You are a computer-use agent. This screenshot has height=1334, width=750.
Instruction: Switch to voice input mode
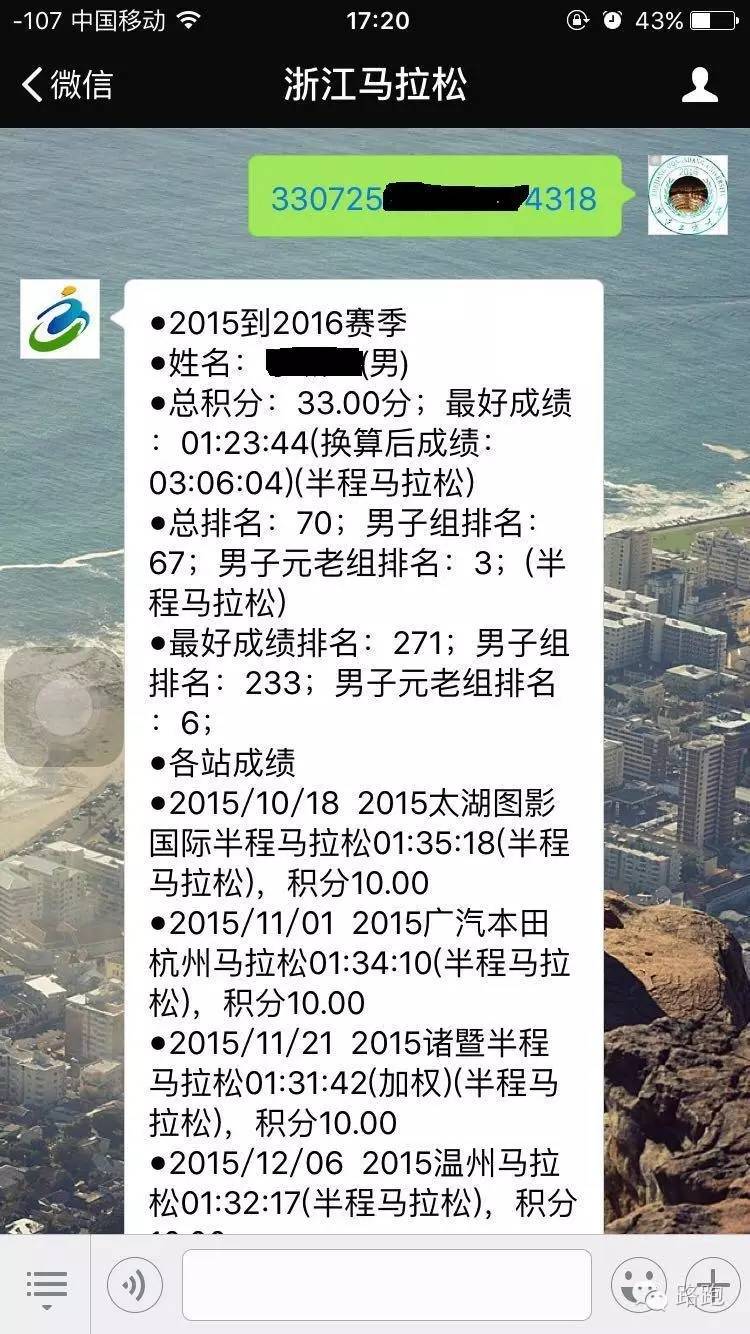(135, 1285)
